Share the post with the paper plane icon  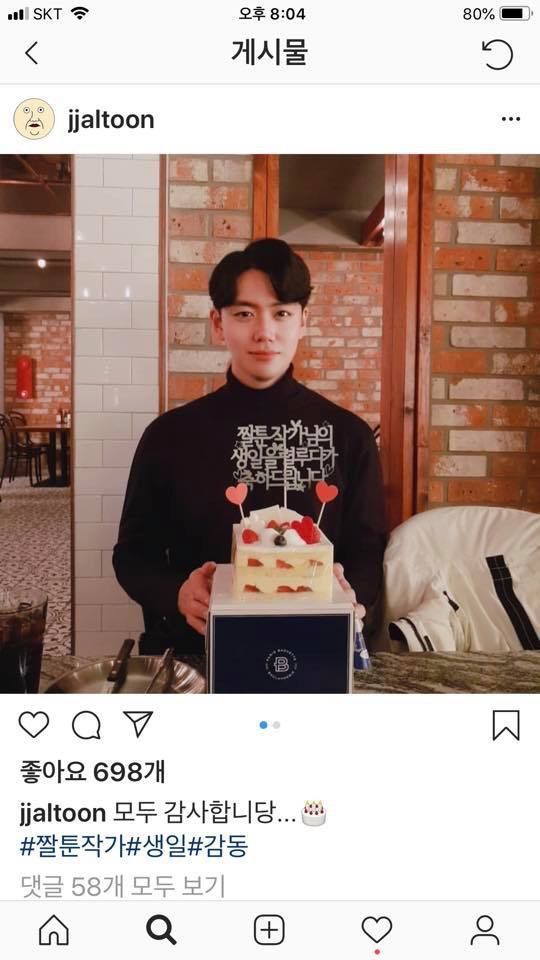tap(138, 724)
